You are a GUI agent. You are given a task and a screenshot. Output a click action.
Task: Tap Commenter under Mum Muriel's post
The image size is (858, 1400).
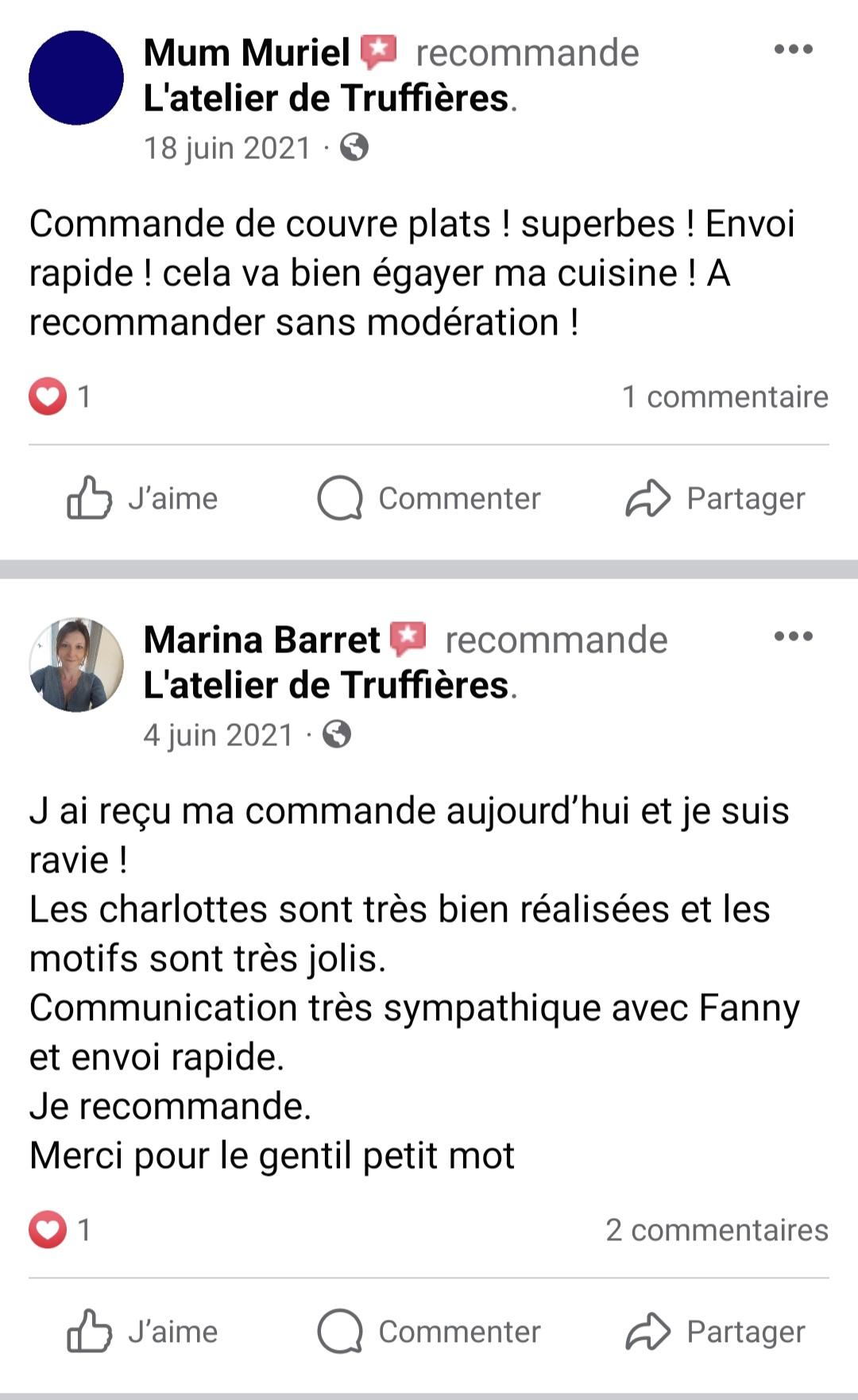[x=429, y=498]
